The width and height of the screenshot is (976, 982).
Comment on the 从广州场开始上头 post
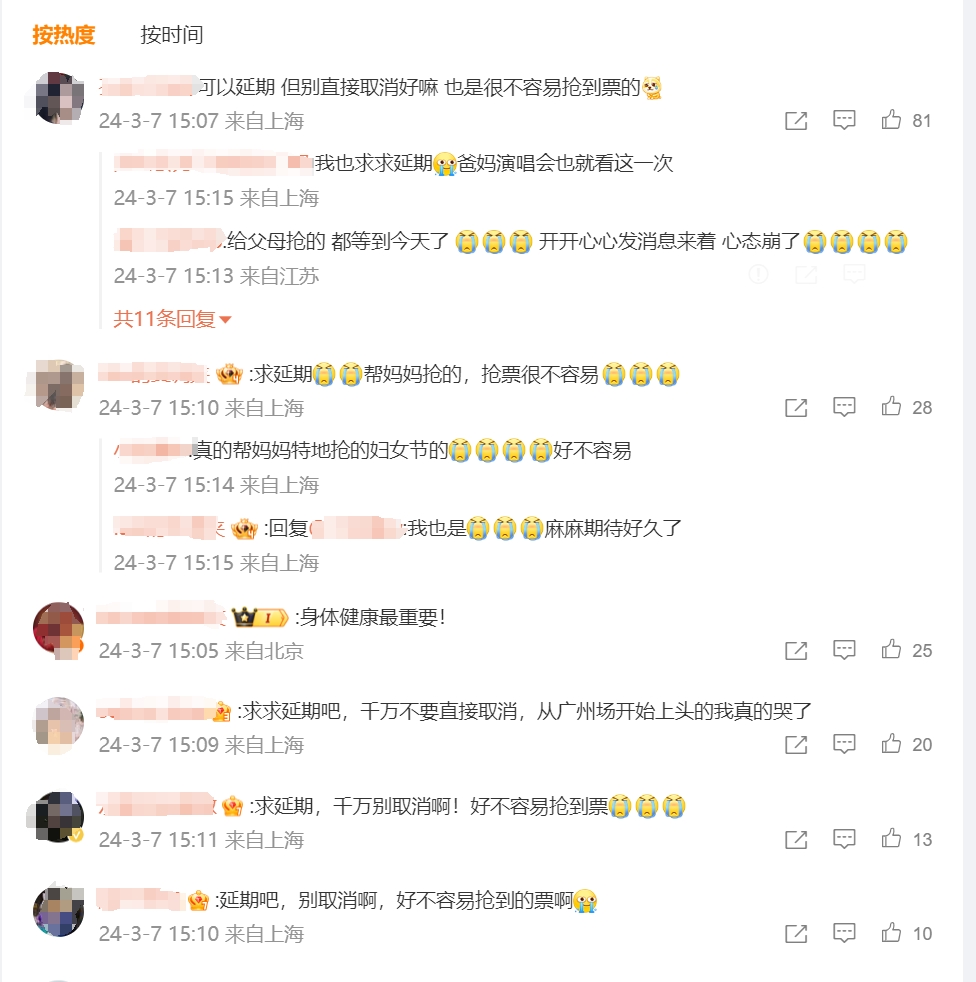845,744
